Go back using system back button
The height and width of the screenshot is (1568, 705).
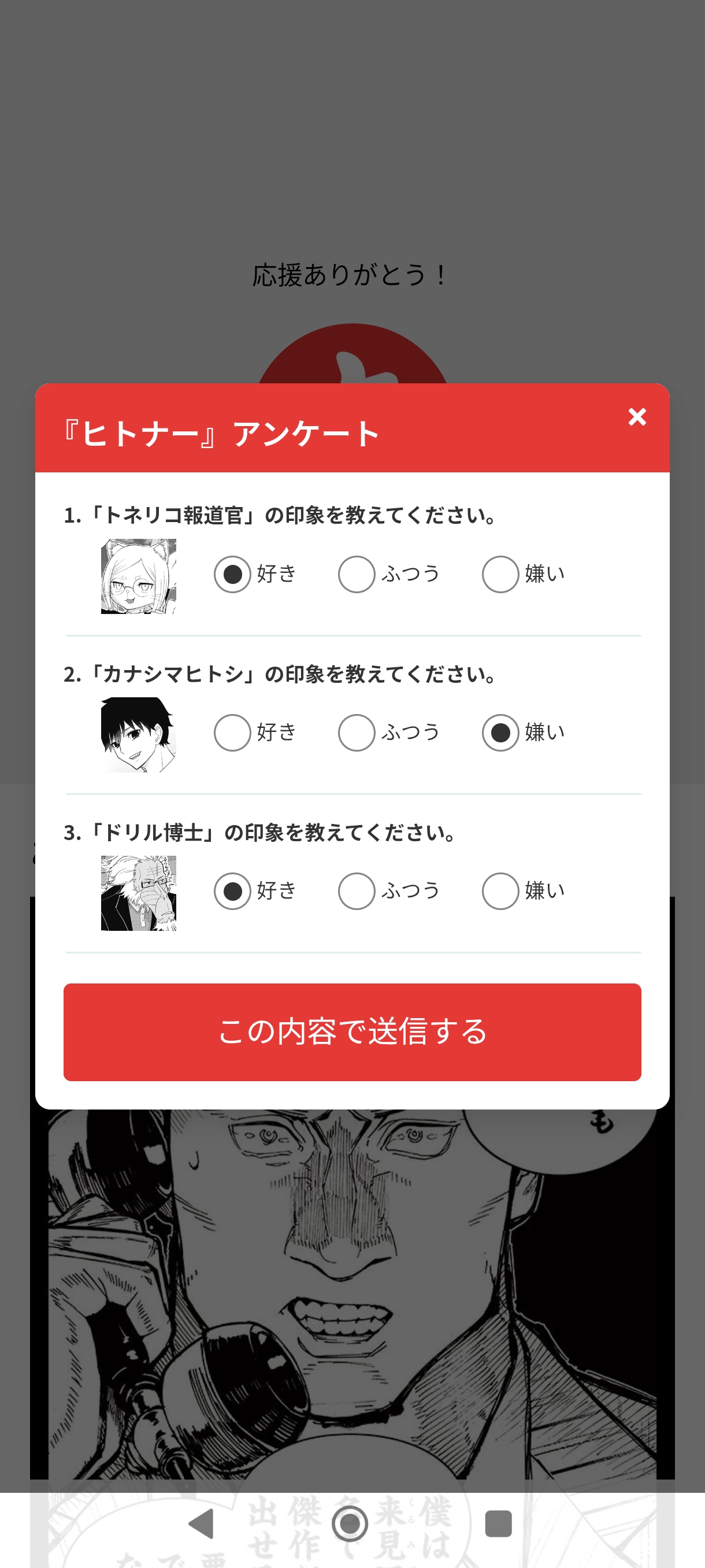201,1523
